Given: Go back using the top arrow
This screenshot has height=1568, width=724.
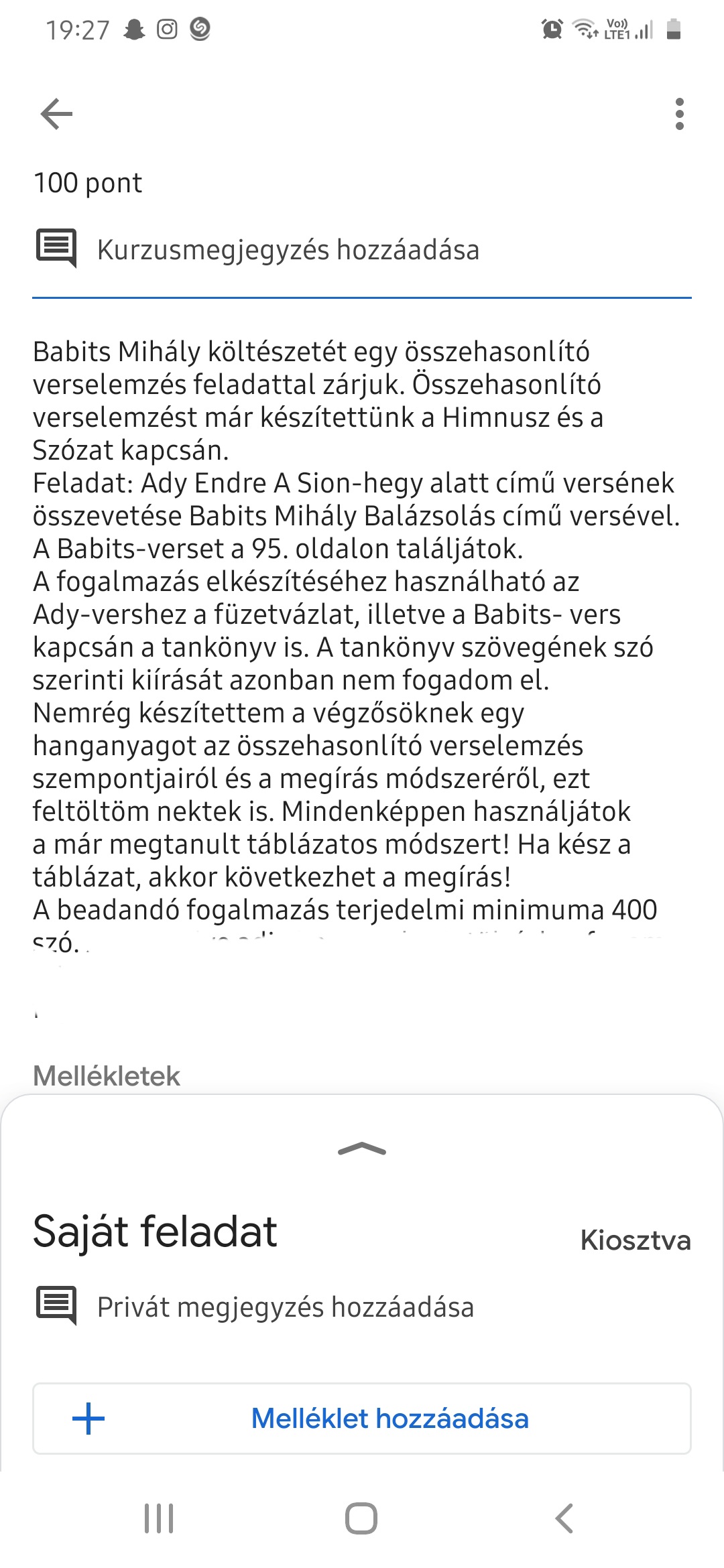Looking at the screenshot, I should tap(56, 114).
